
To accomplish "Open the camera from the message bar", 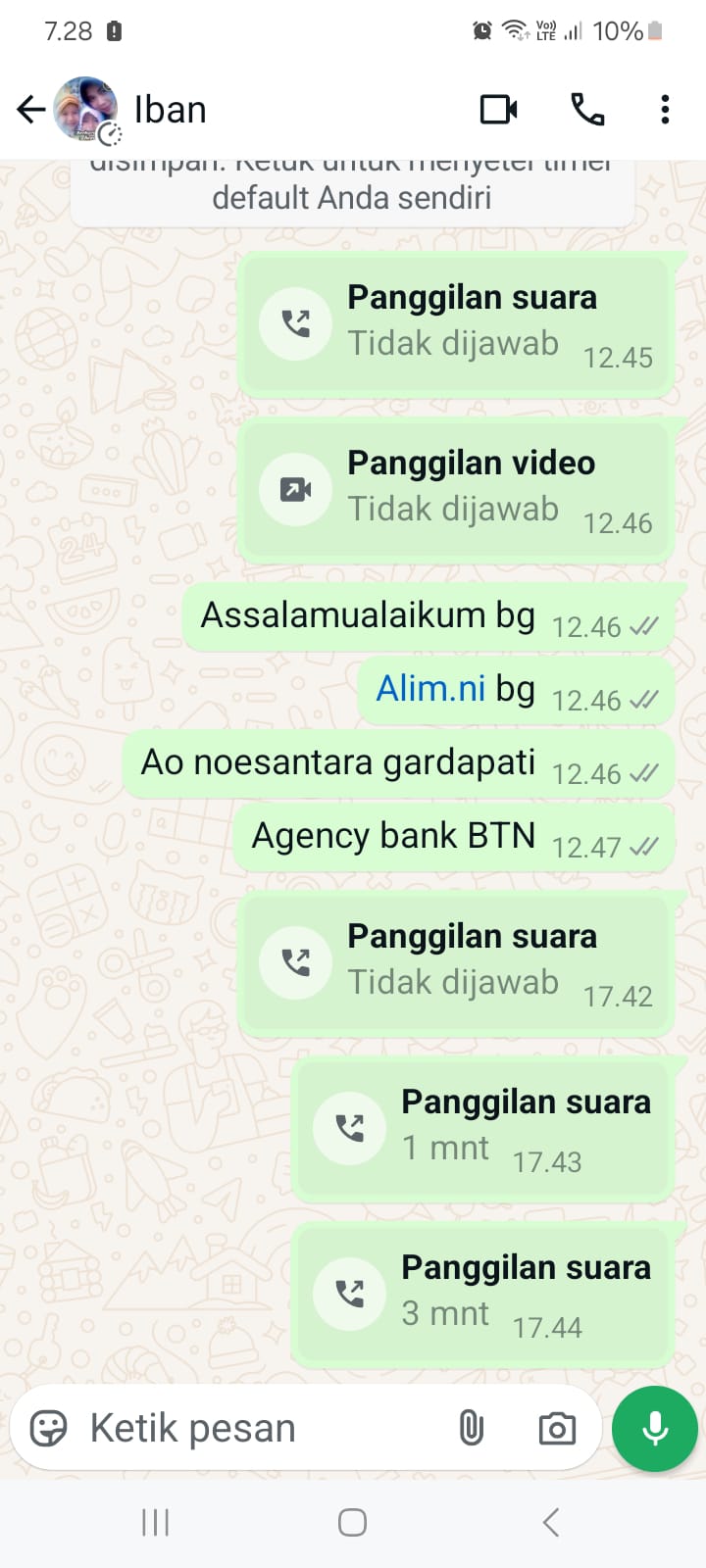I will [557, 1429].
